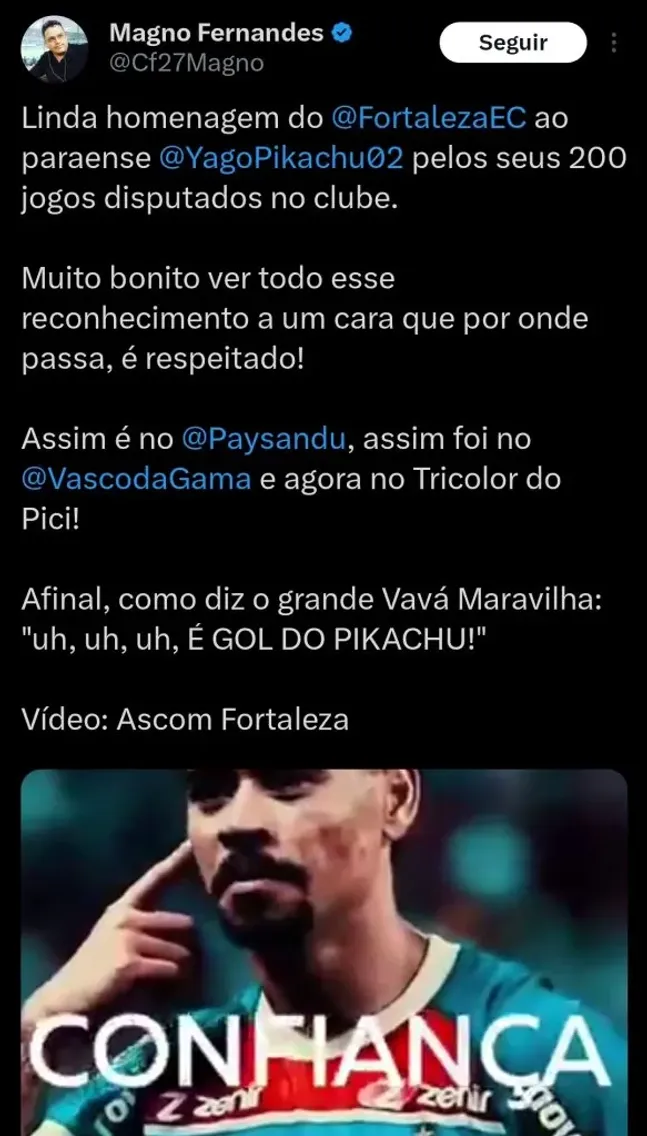Go to the @VascodaGama profile

(136, 478)
